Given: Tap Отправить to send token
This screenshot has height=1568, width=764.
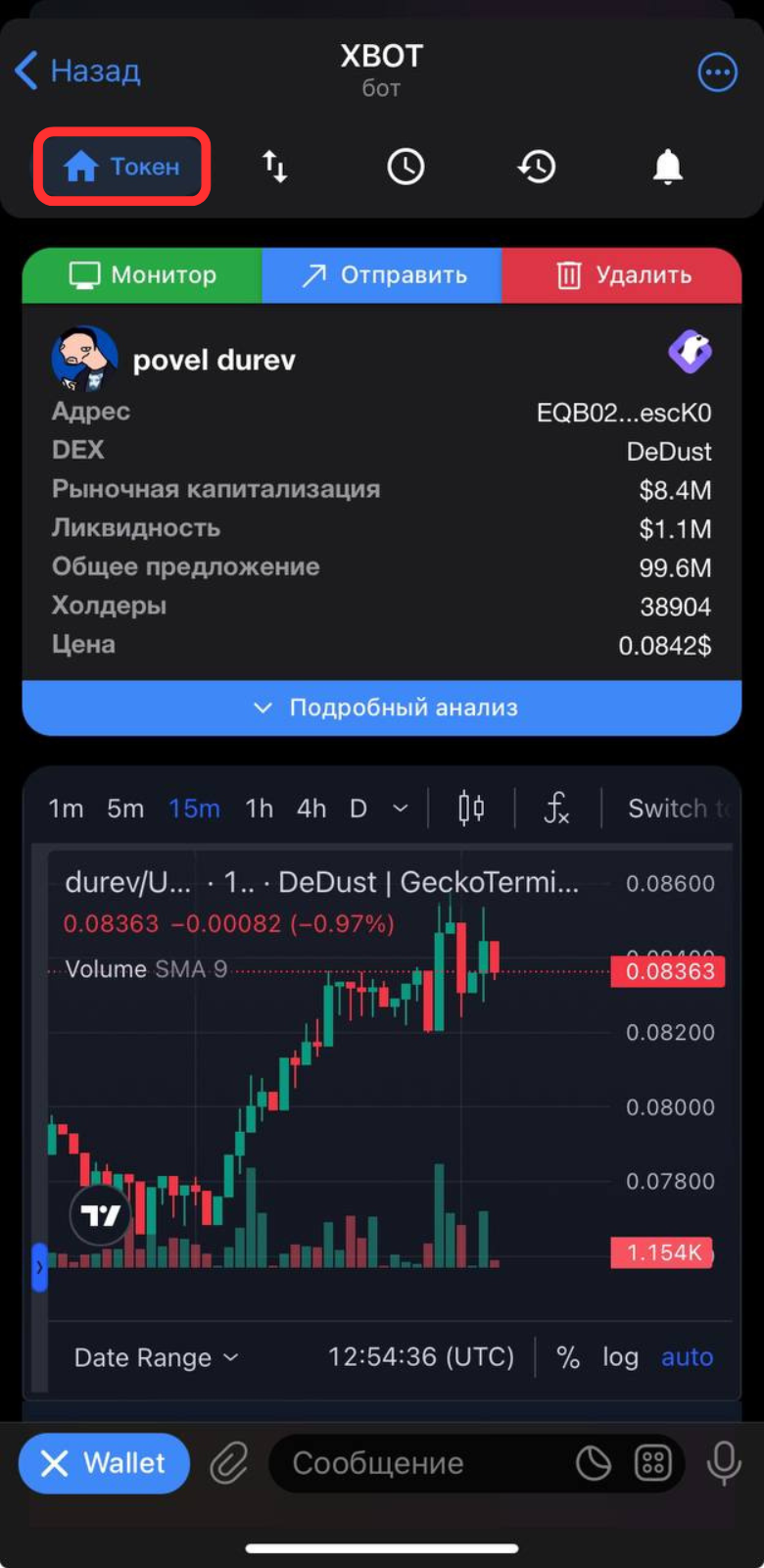Looking at the screenshot, I should [x=382, y=275].
